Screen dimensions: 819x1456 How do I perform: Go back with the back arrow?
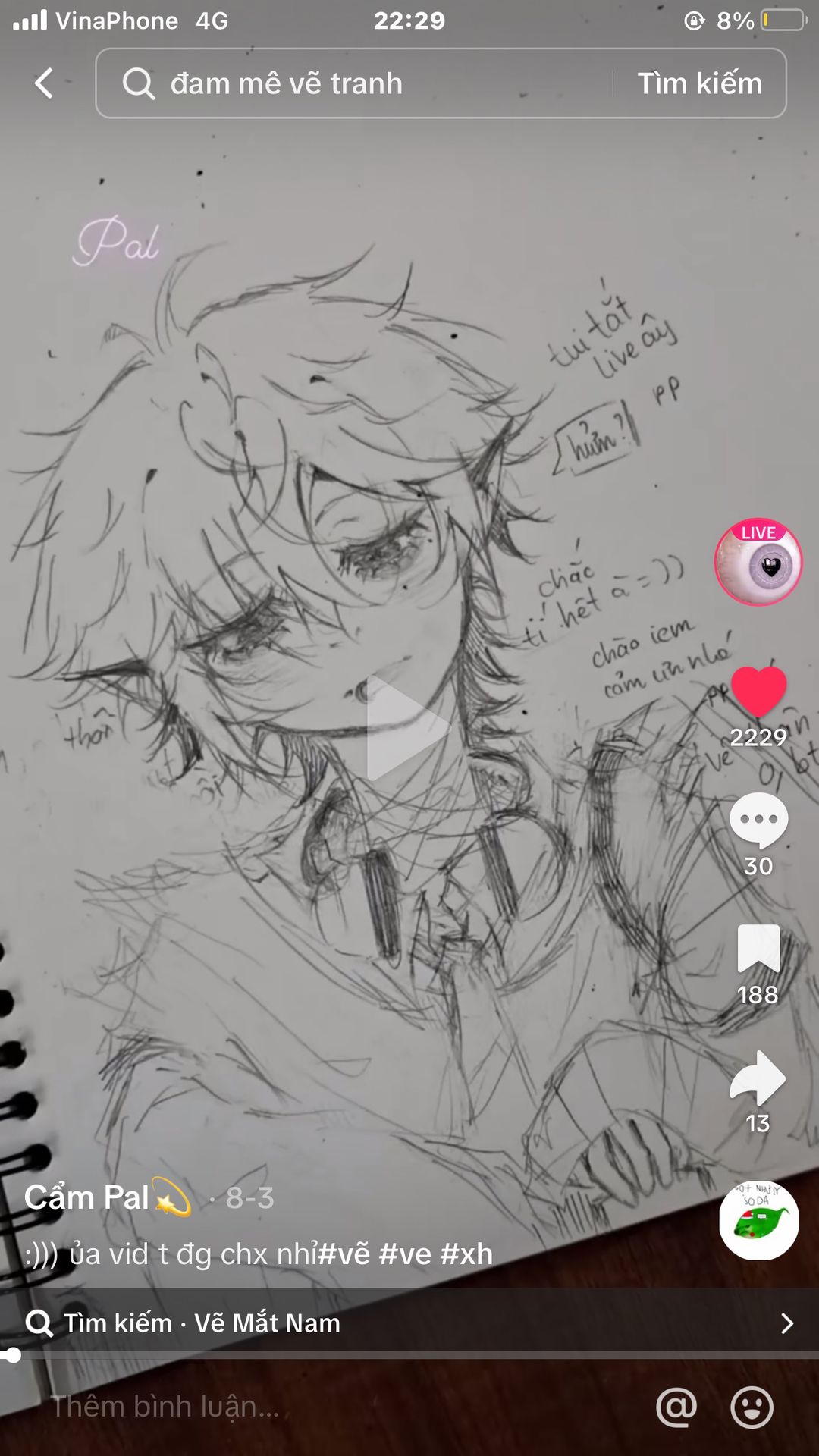click(x=45, y=83)
